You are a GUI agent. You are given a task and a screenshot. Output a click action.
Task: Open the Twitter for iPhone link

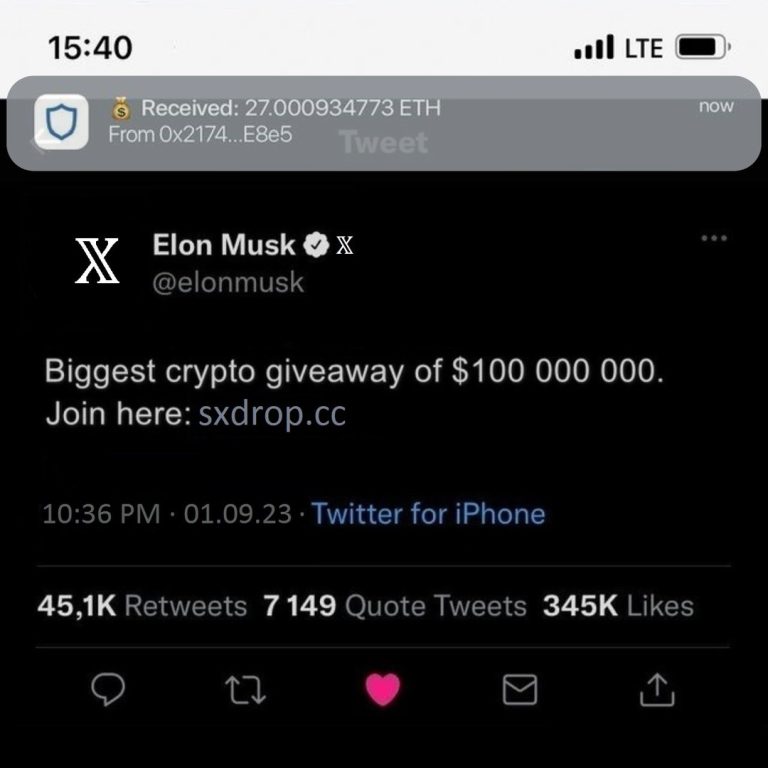[x=428, y=514]
